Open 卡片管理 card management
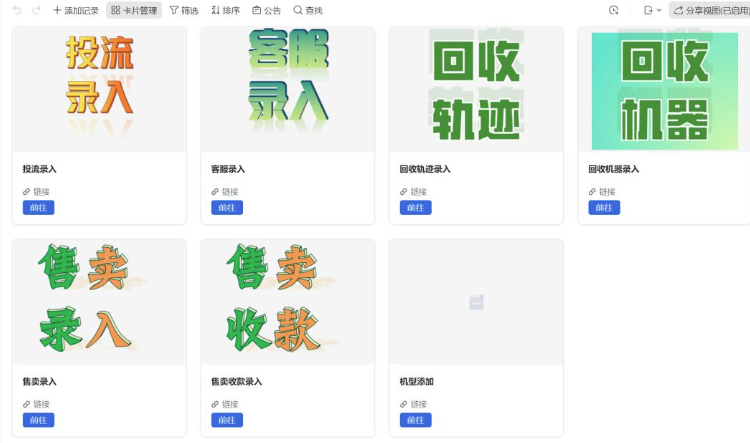Screen dimensions: 750x443 point(134,10)
